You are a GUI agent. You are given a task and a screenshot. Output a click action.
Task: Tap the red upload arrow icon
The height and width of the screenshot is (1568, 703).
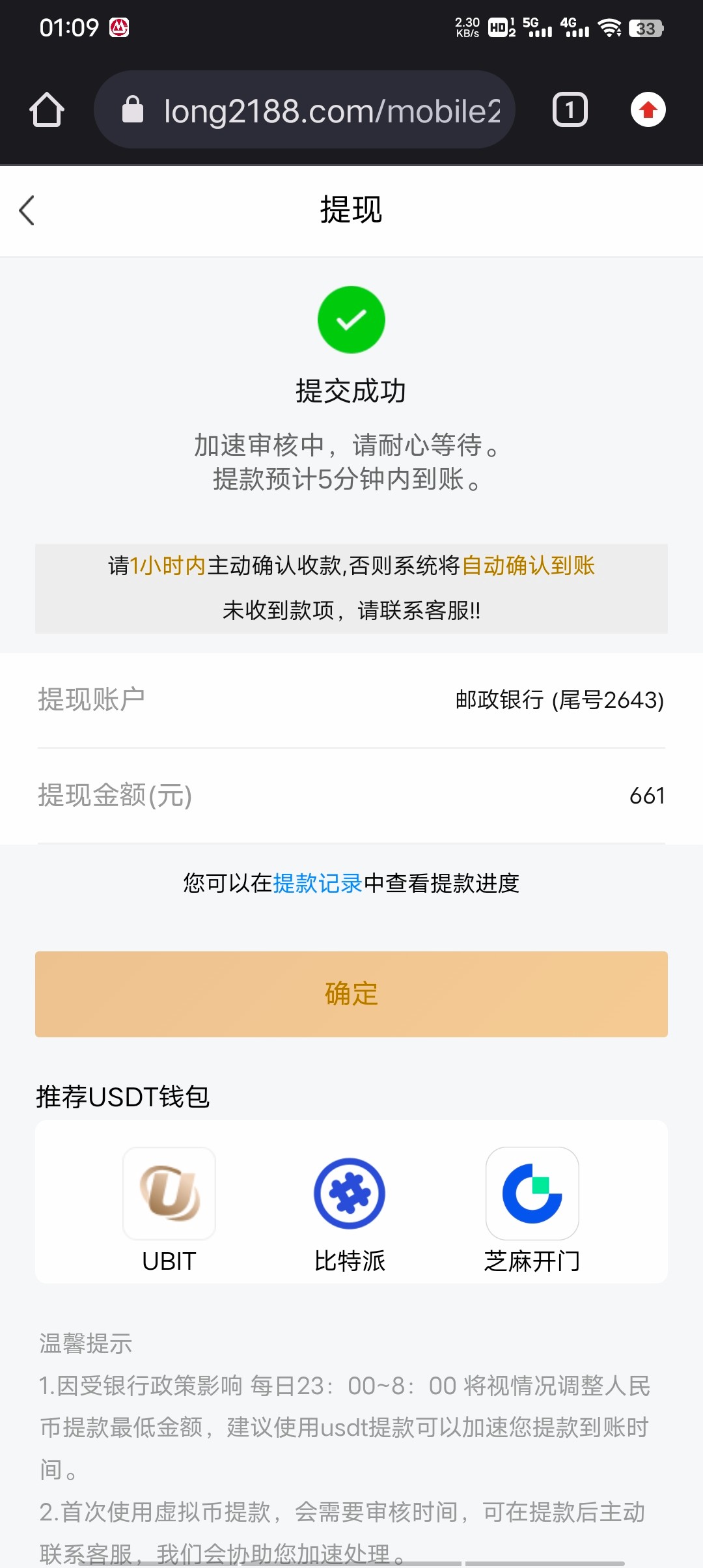point(648,110)
